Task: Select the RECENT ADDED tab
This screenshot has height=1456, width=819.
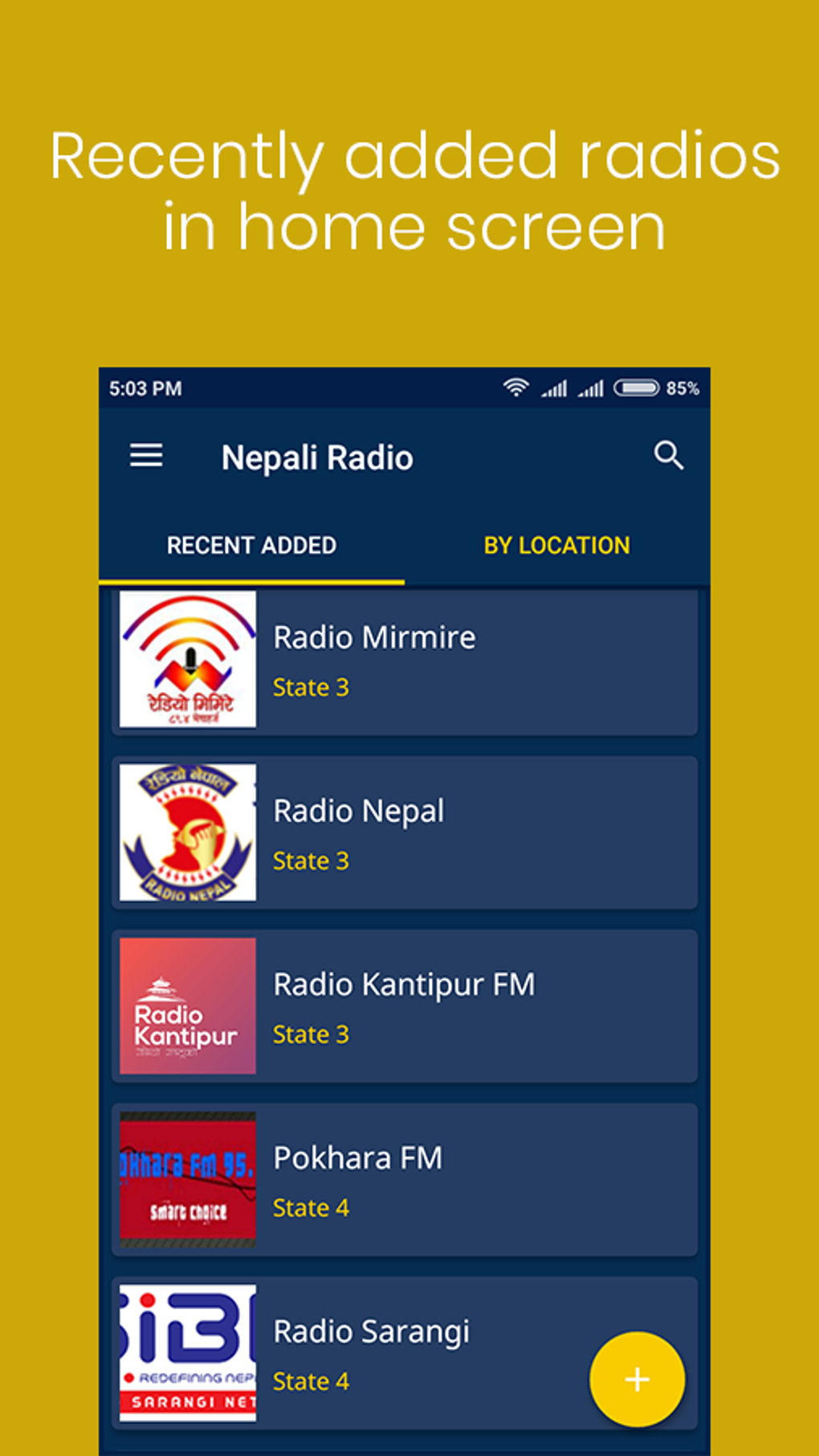Action: (251, 545)
